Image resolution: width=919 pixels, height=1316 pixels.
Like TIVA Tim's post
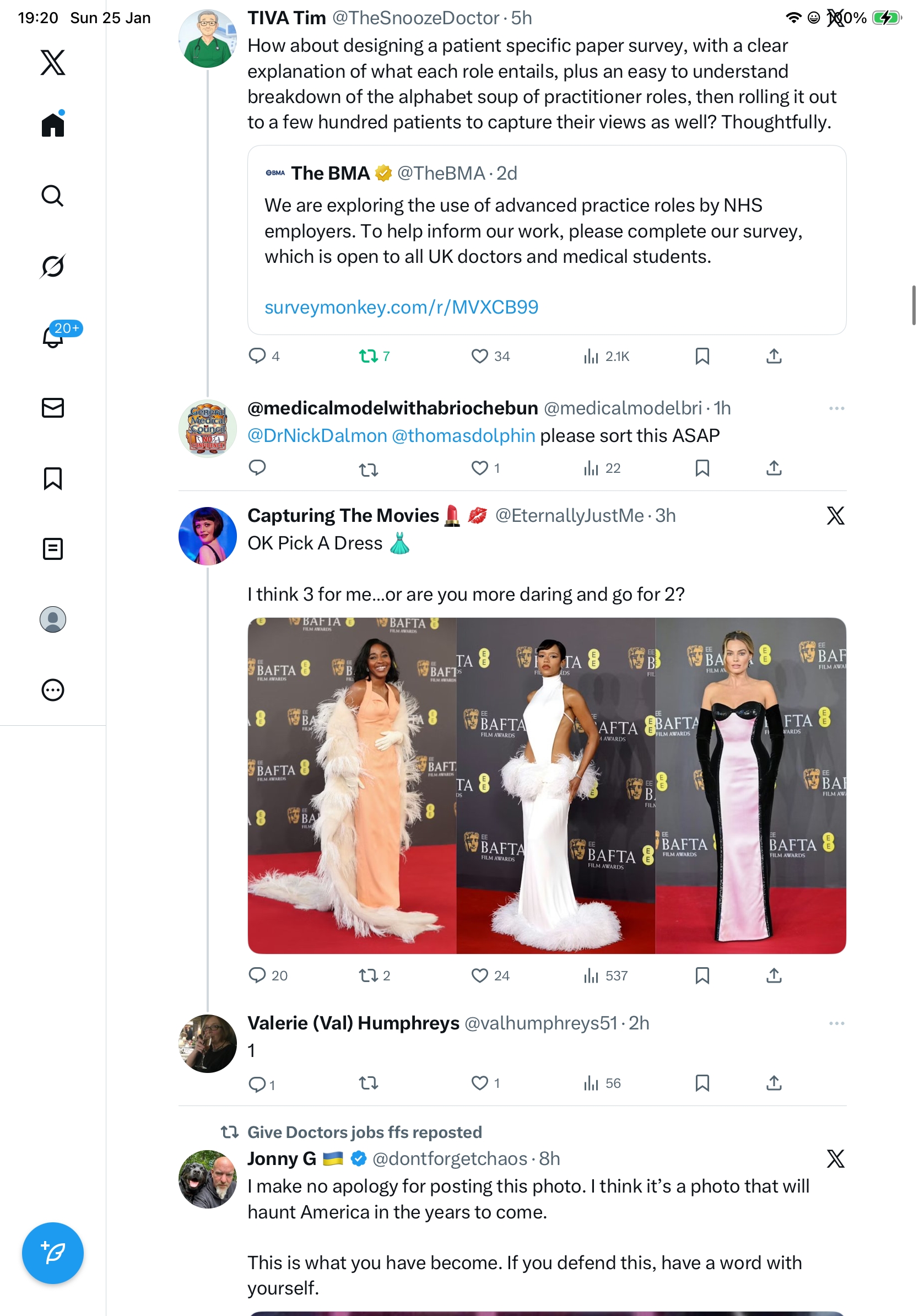pyautogui.click(x=479, y=356)
